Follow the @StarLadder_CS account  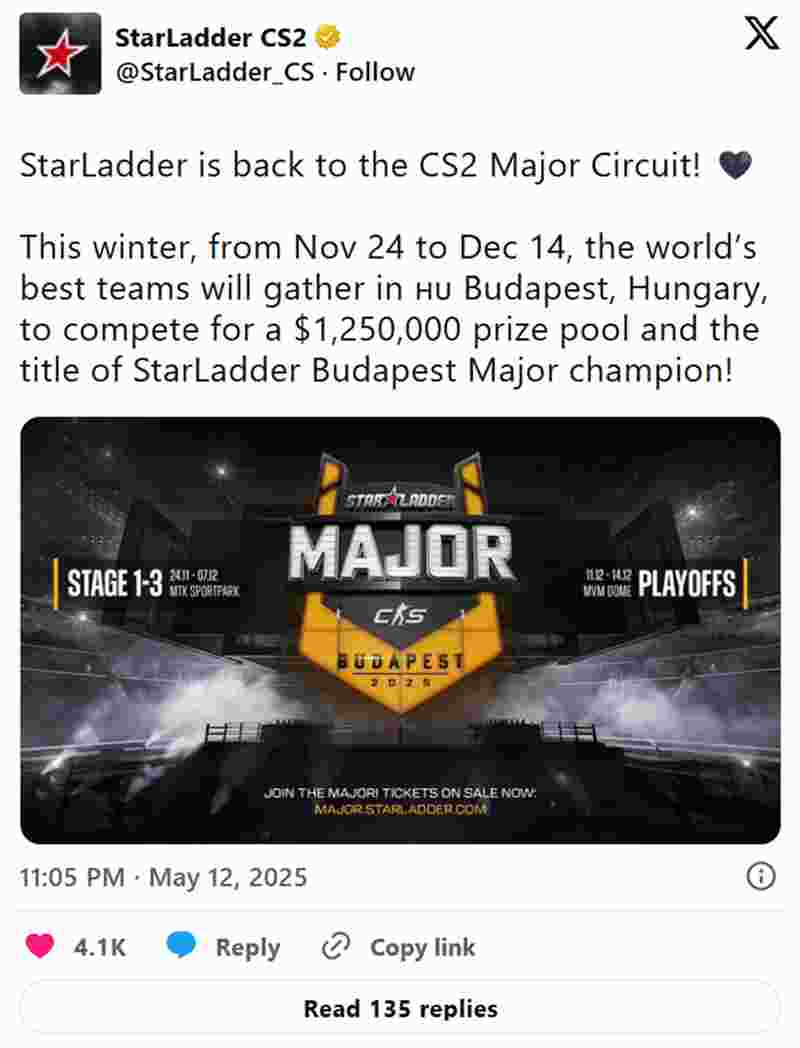click(x=375, y=72)
